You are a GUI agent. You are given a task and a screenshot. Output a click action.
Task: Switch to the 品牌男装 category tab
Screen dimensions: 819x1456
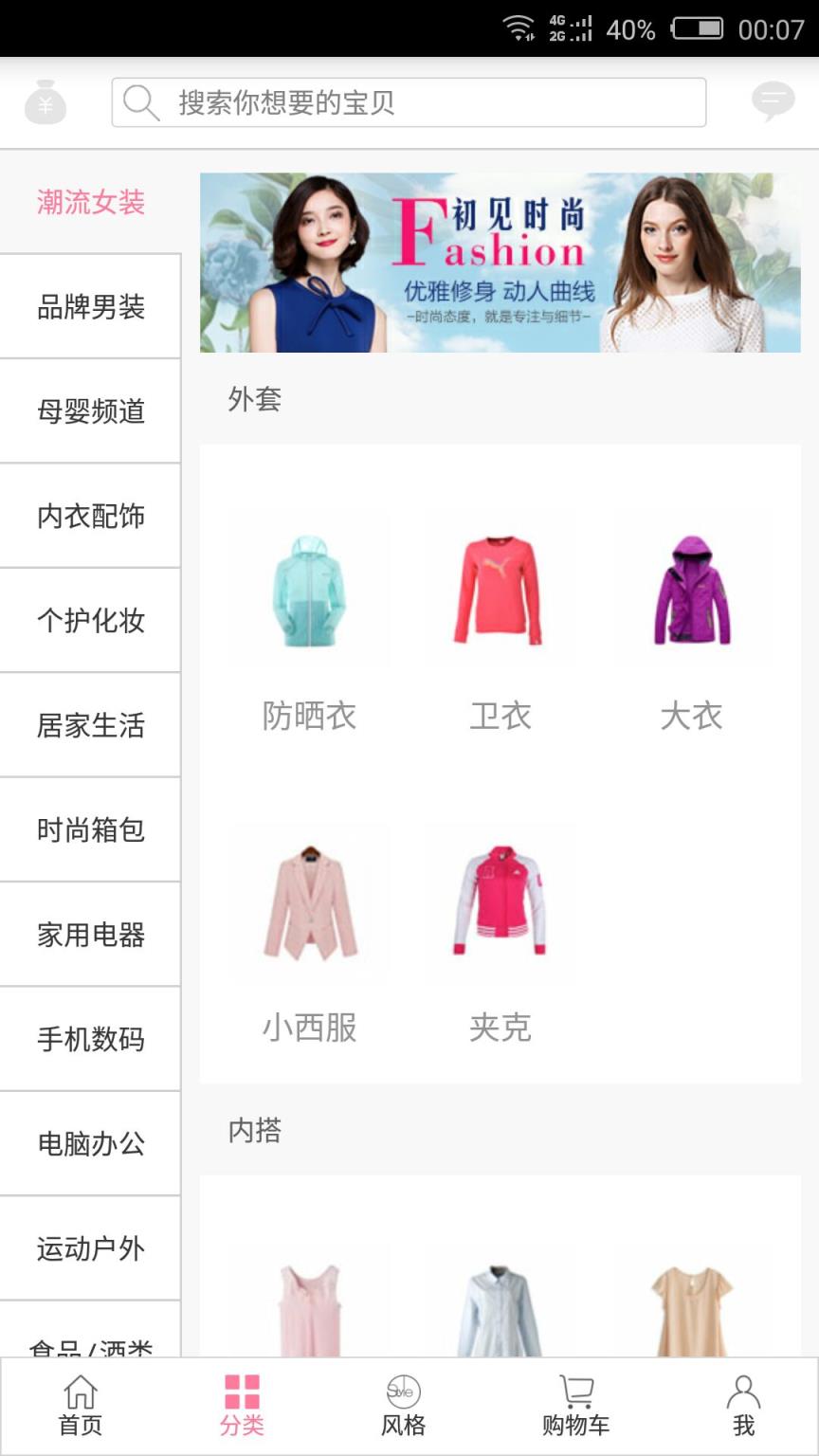[90, 305]
